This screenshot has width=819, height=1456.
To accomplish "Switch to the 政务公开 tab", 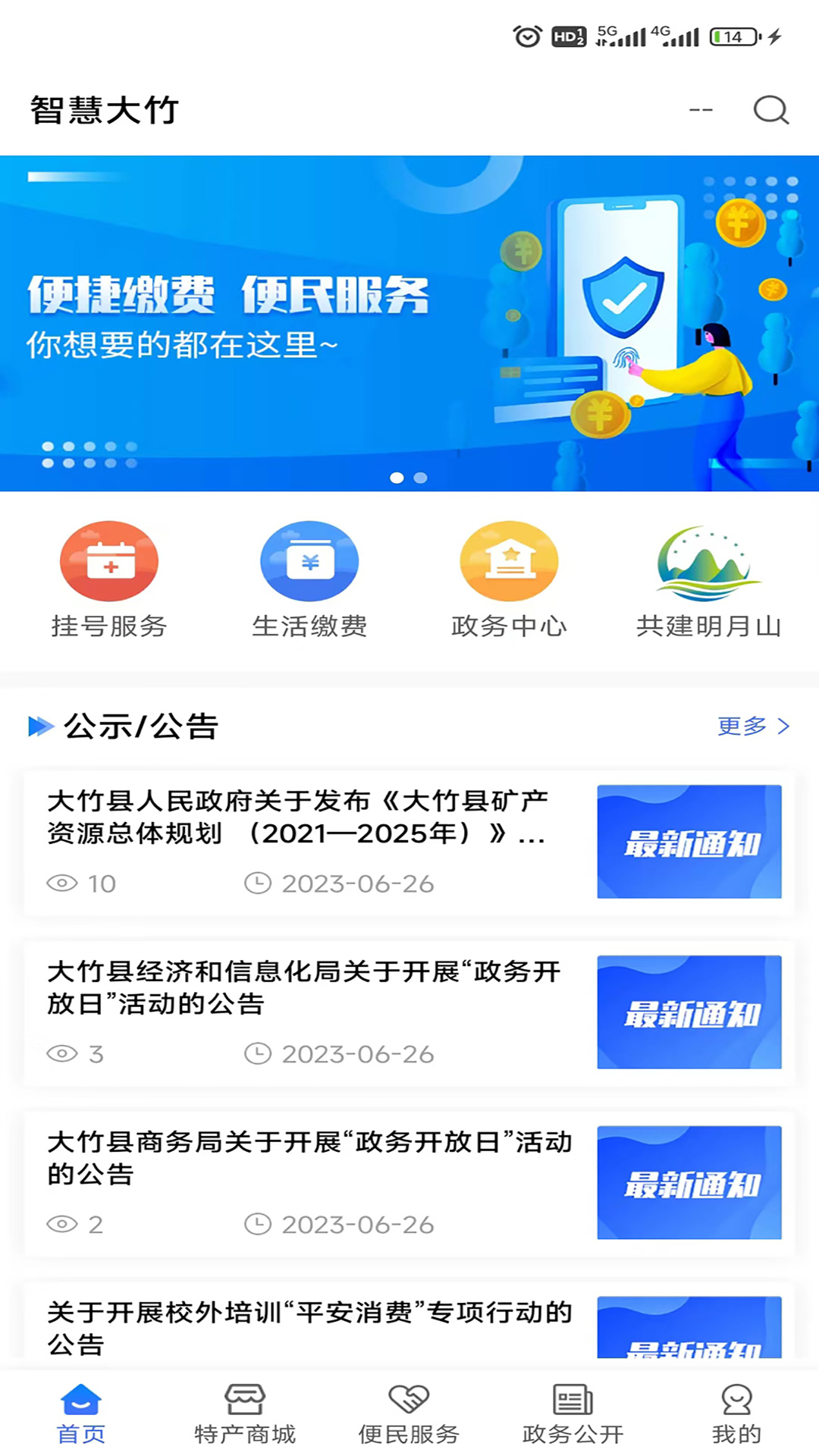I will (x=573, y=1414).
